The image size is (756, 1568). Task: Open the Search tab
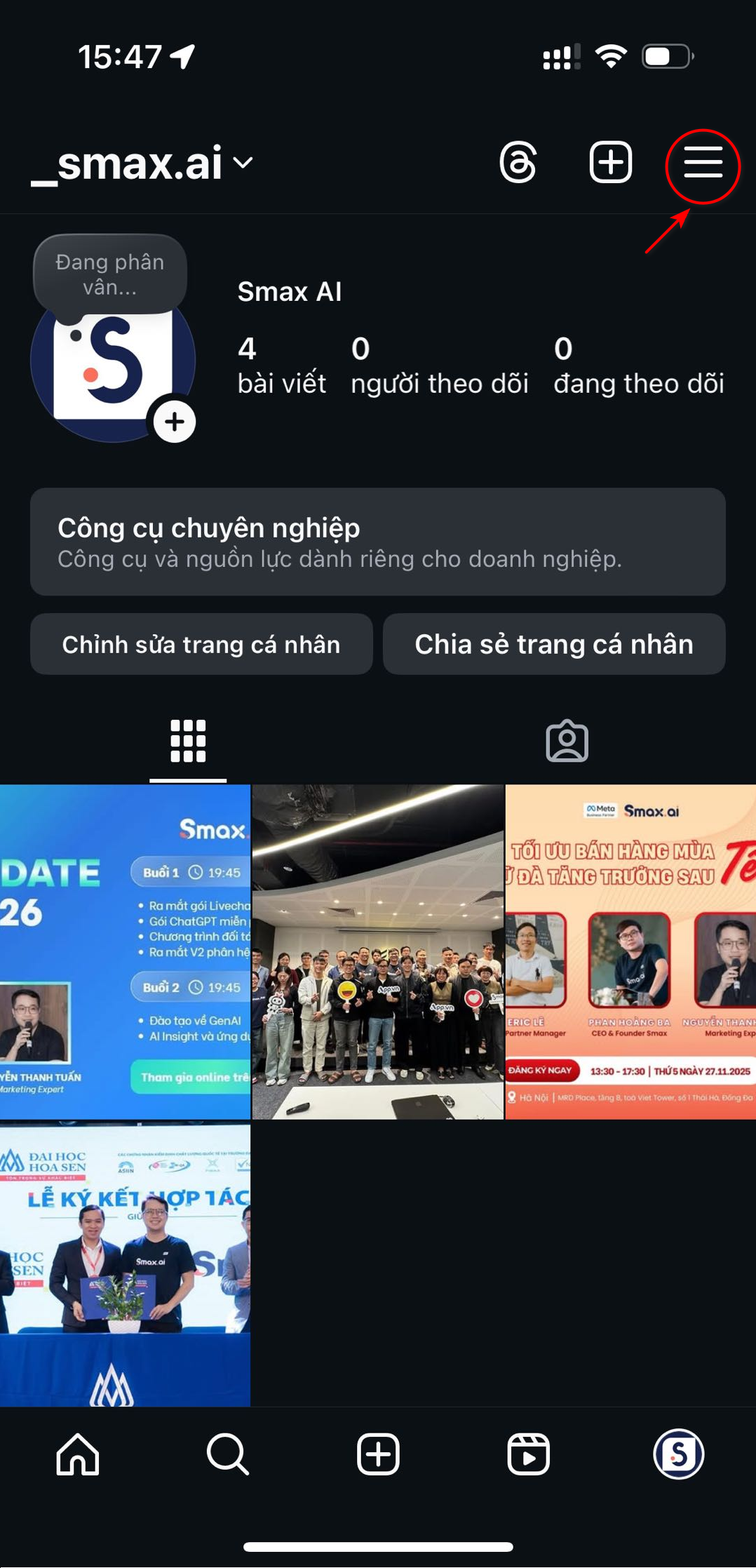coord(228,1454)
